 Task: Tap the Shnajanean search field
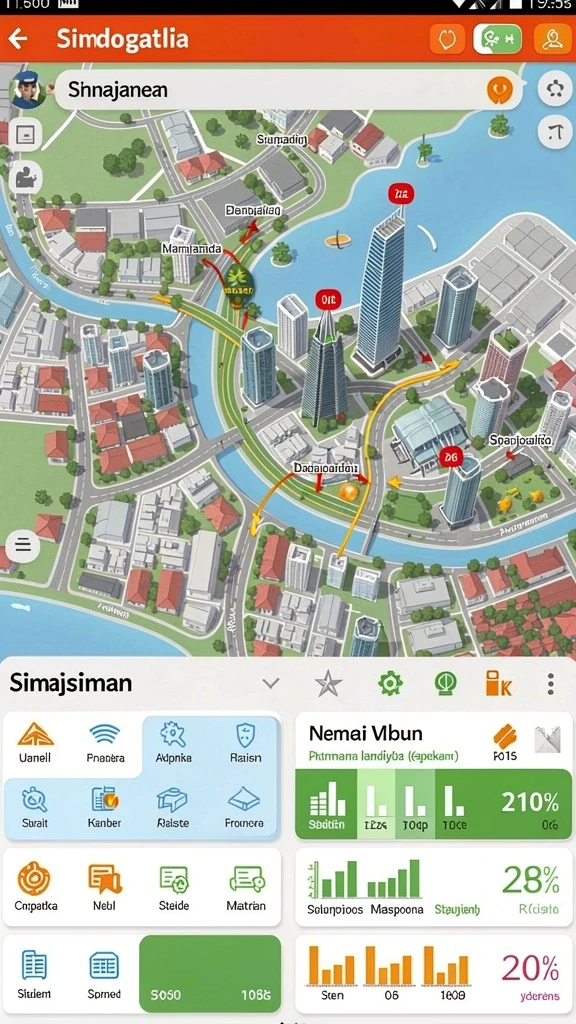coord(287,89)
